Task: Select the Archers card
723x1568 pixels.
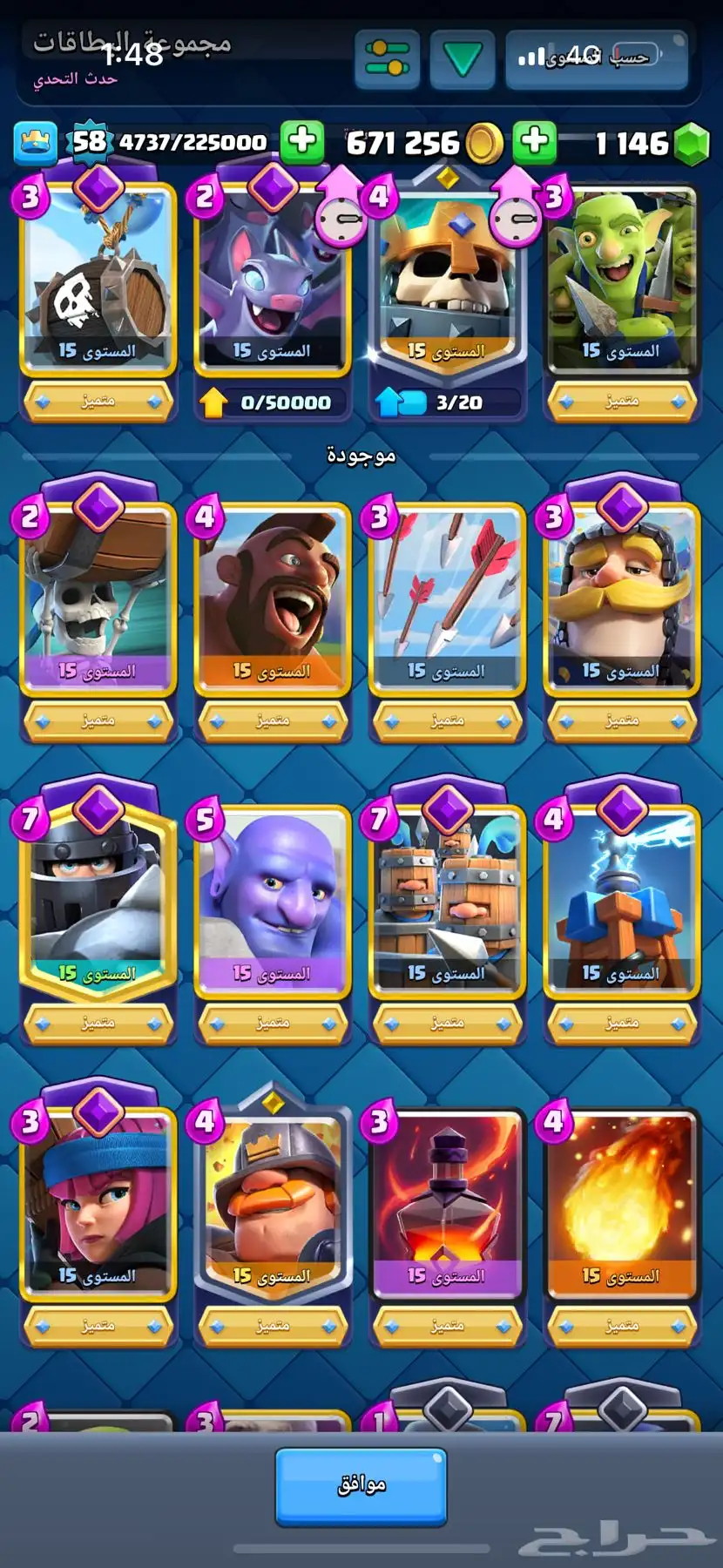Action: 98,1202
